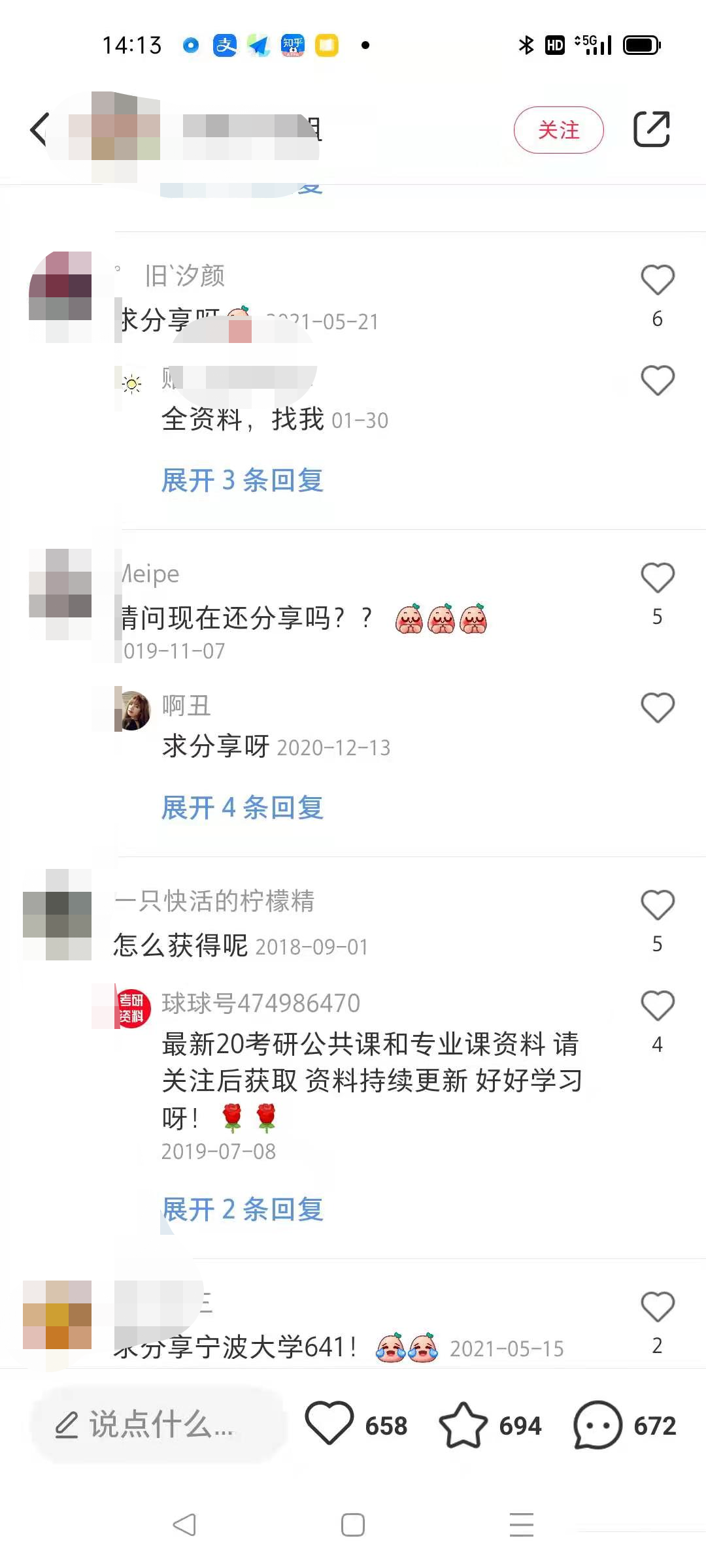This screenshot has height=1568, width=706.
Task: Favorite the post using the star icon
Action: [463, 1425]
